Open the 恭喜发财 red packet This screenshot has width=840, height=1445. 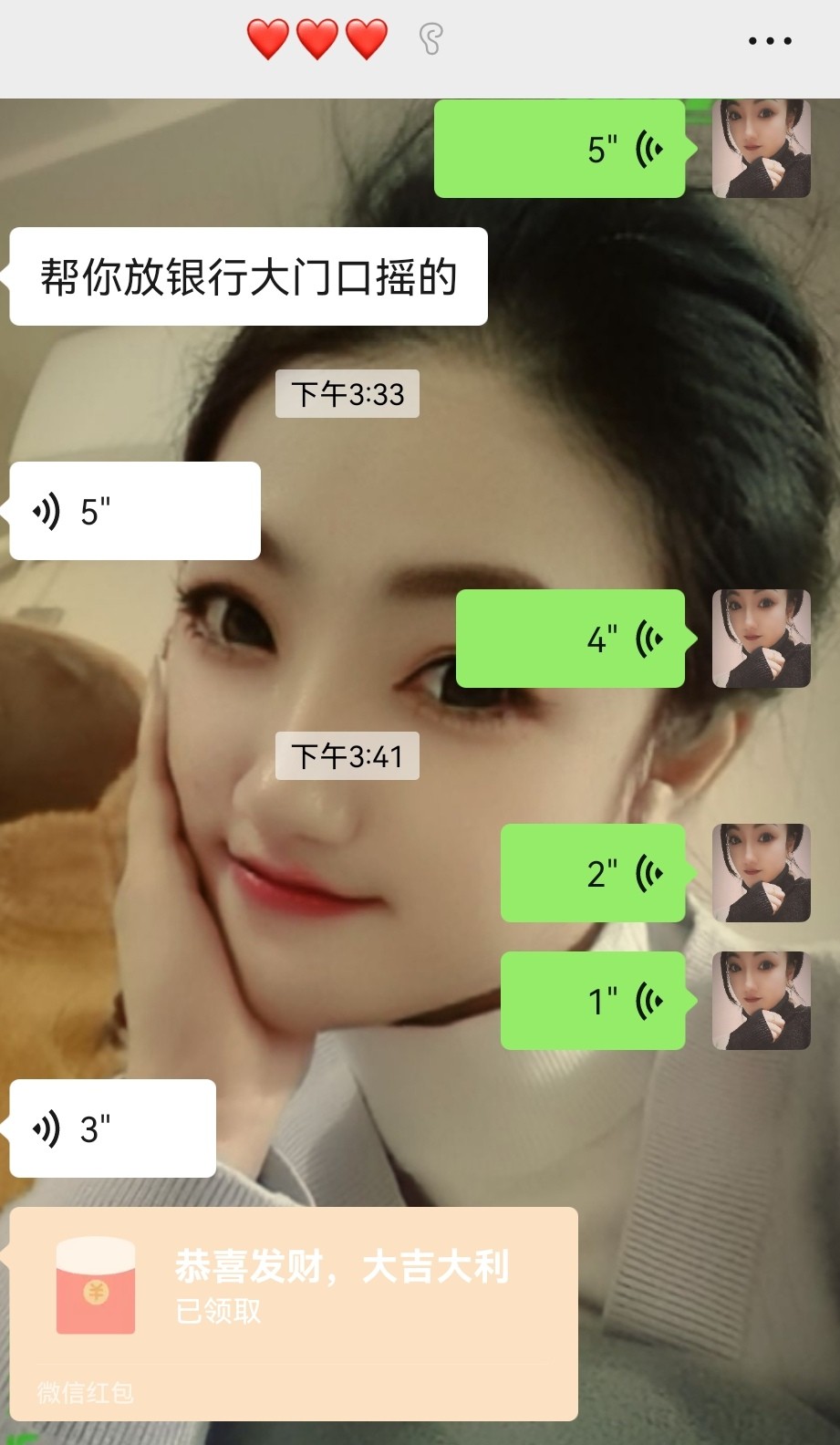click(294, 1314)
